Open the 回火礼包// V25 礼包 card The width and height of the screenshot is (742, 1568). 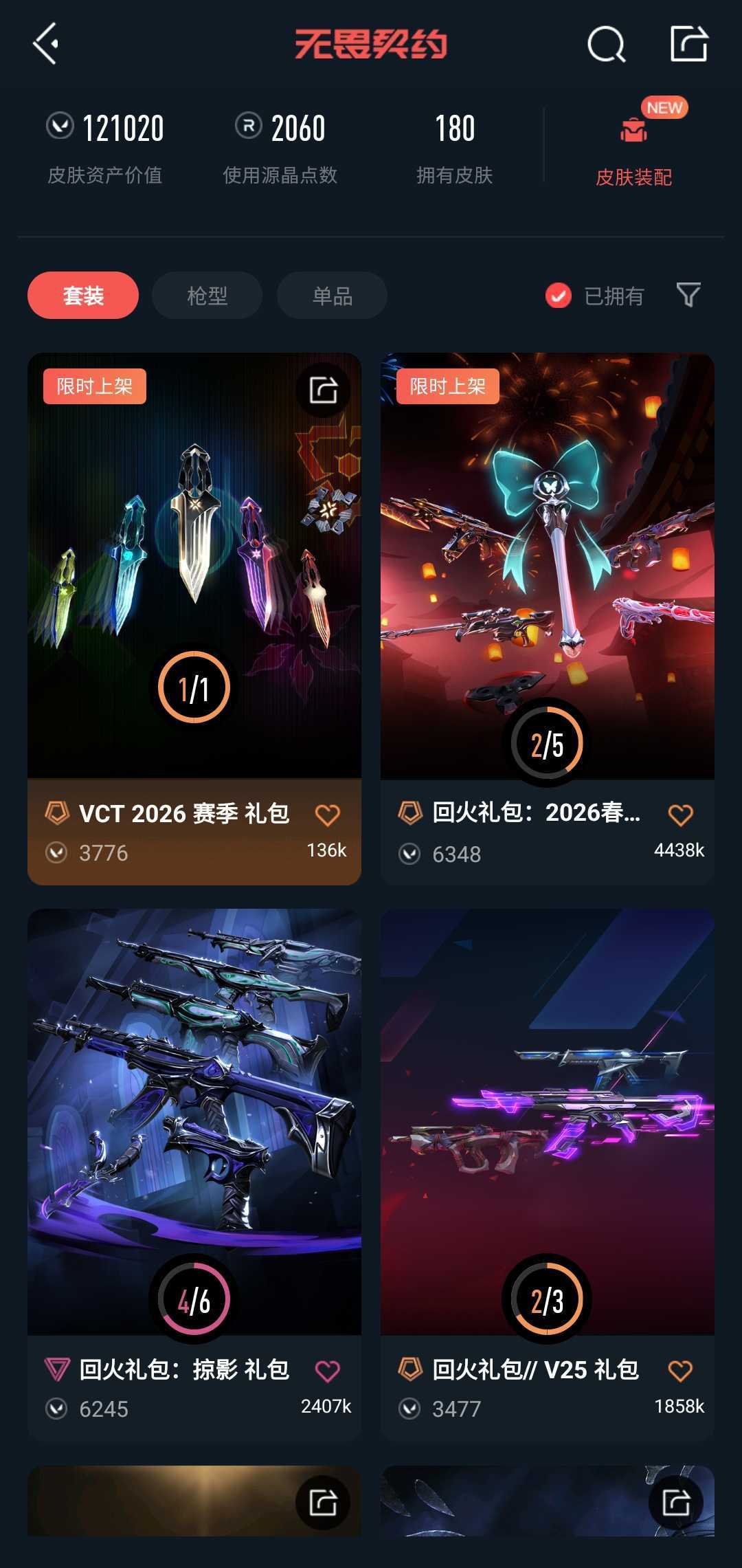point(548,1120)
